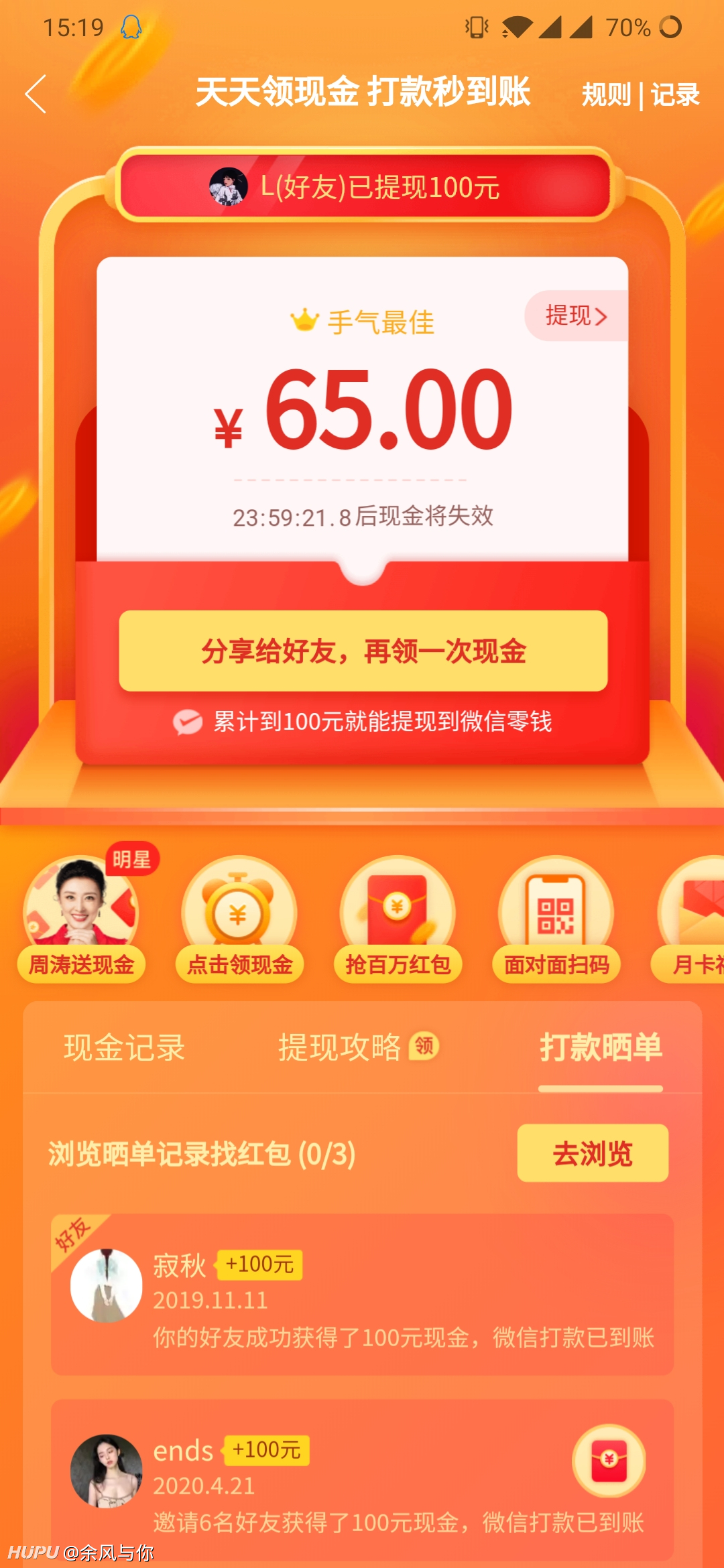Select the 打款晒单 tab
The image size is (724, 1568).
point(601,1047)
